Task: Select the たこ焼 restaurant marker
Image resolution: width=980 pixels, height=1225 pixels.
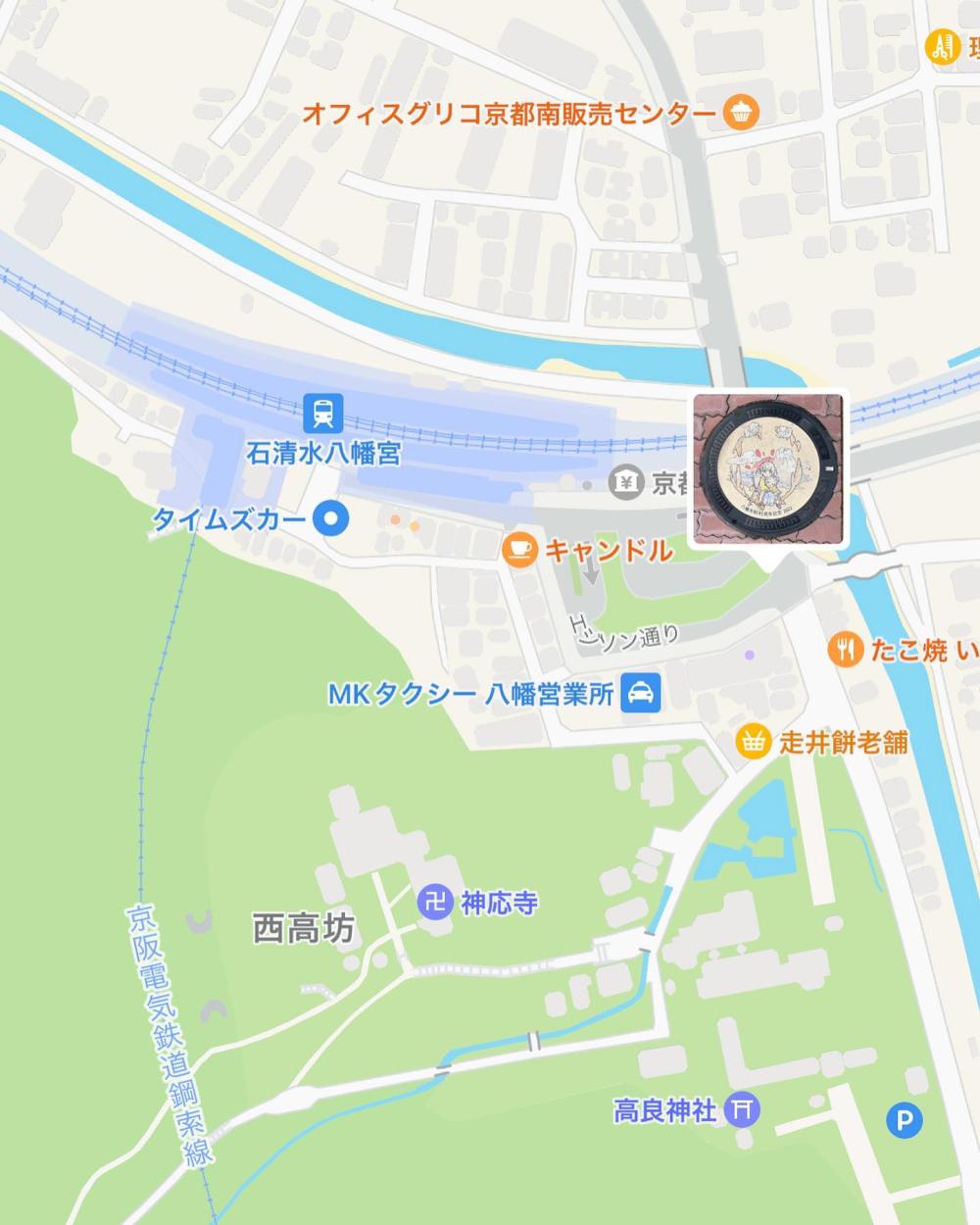Action: coord(845,649)
